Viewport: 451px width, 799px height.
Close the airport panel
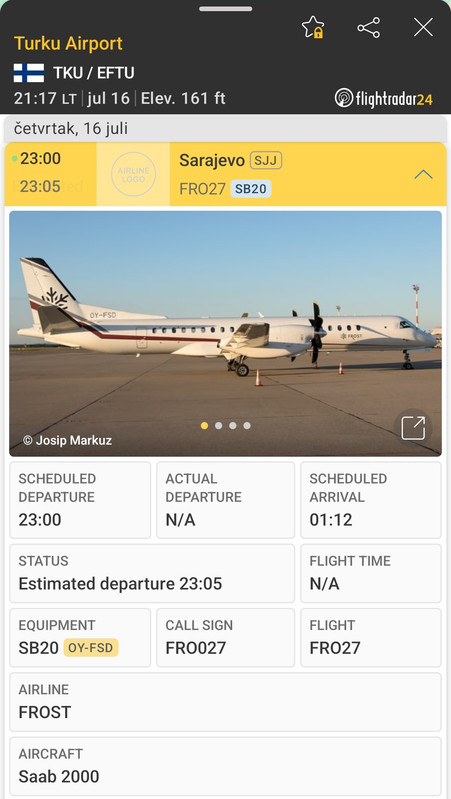pos(423,27)
